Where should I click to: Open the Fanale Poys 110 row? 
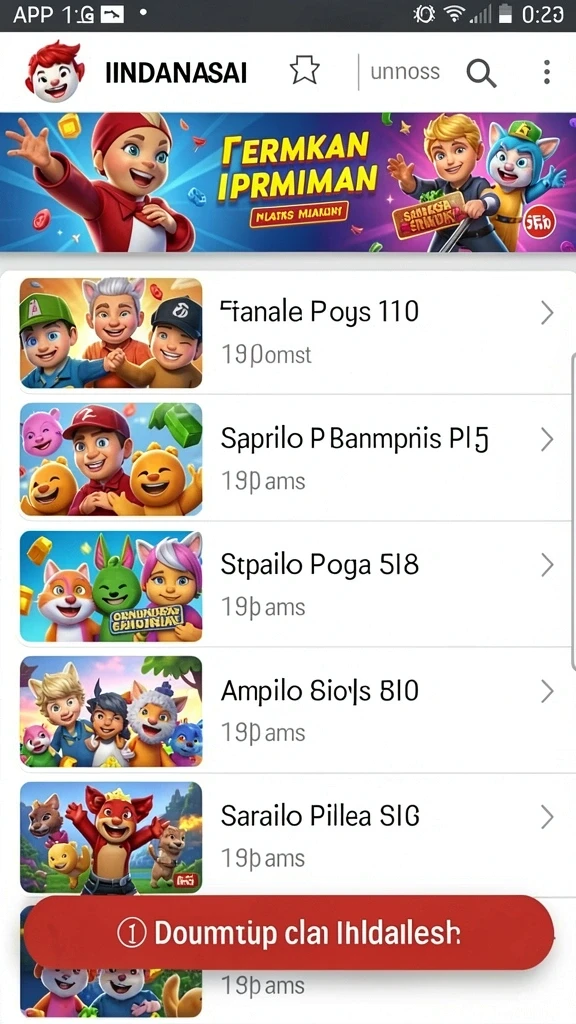click(x=288, y=333)
